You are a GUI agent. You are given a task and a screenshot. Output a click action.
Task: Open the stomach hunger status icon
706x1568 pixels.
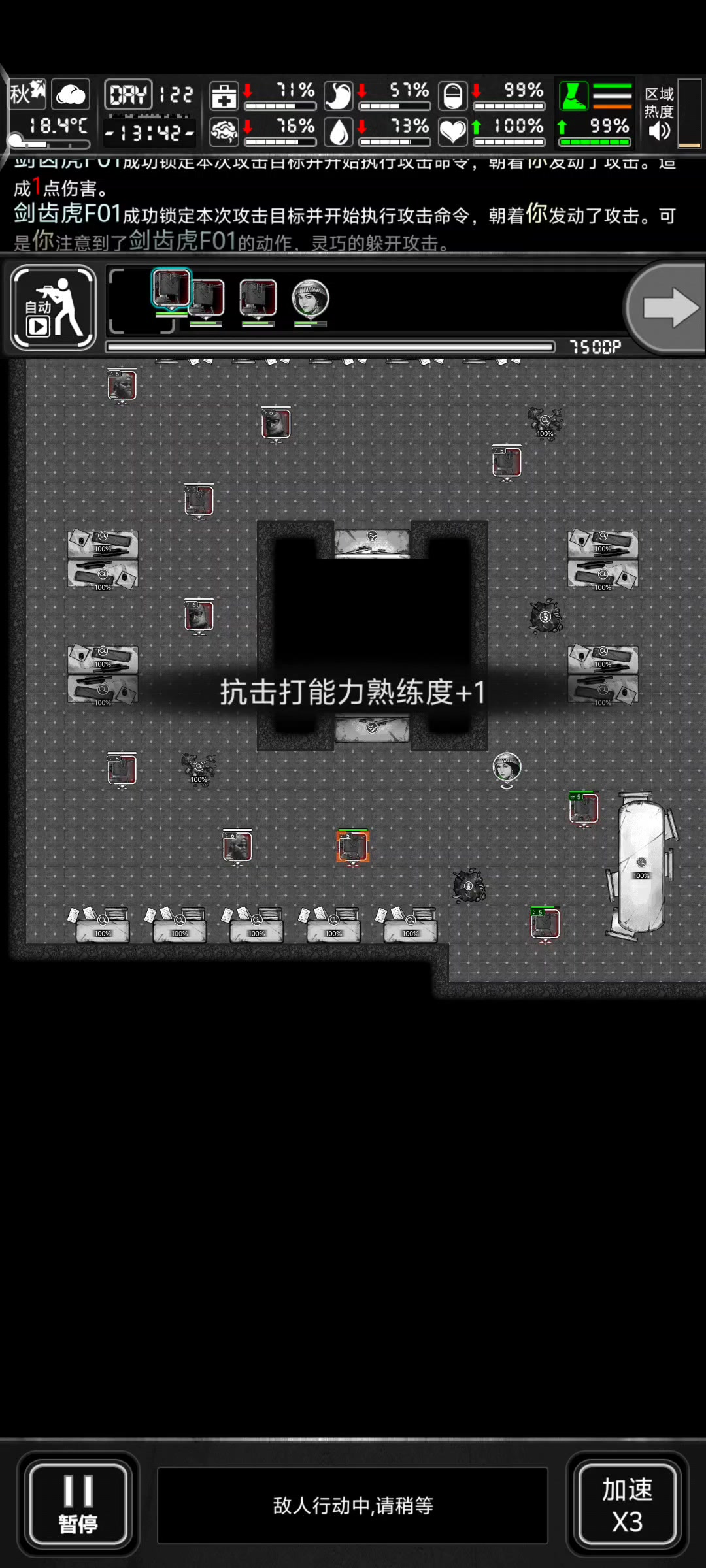point(339,96)
